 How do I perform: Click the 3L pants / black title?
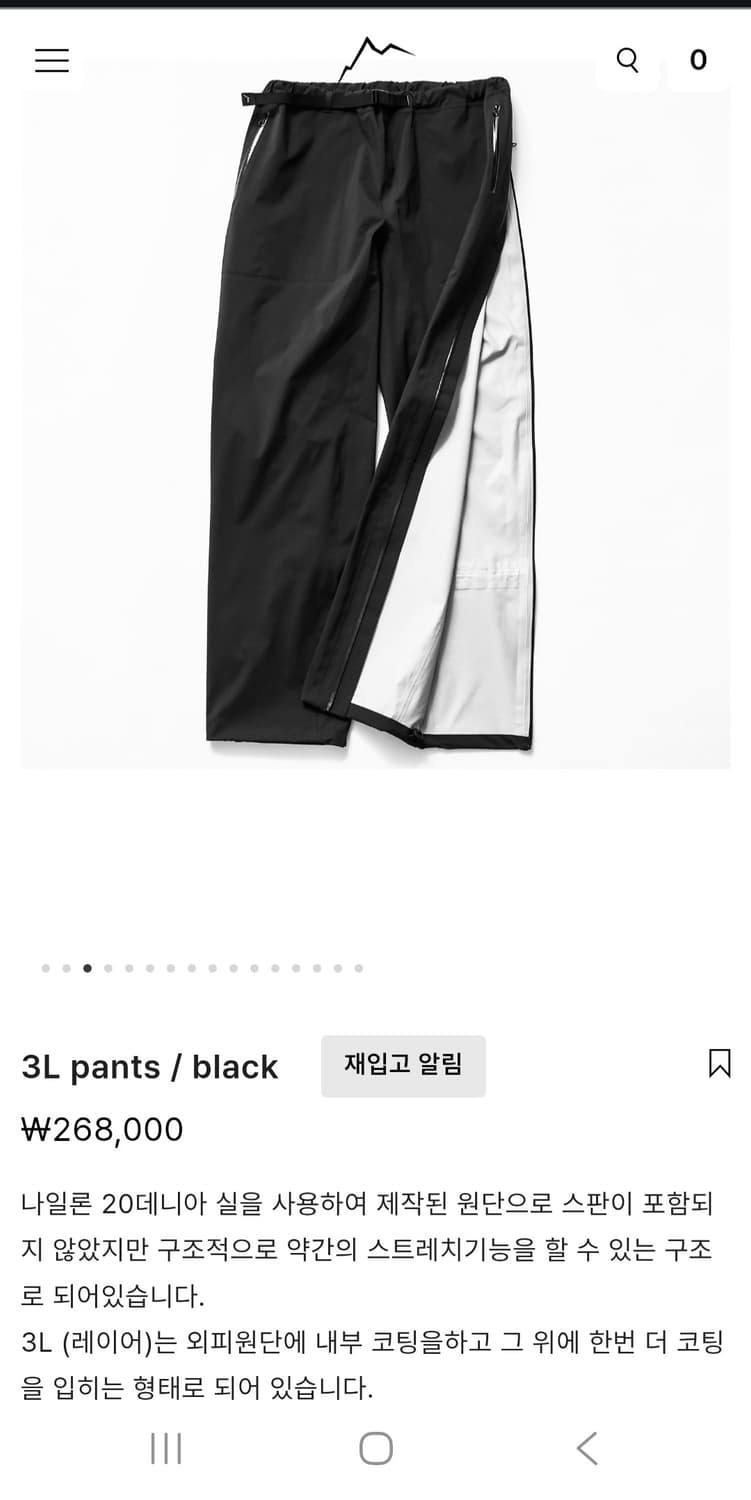[150, 1066]
